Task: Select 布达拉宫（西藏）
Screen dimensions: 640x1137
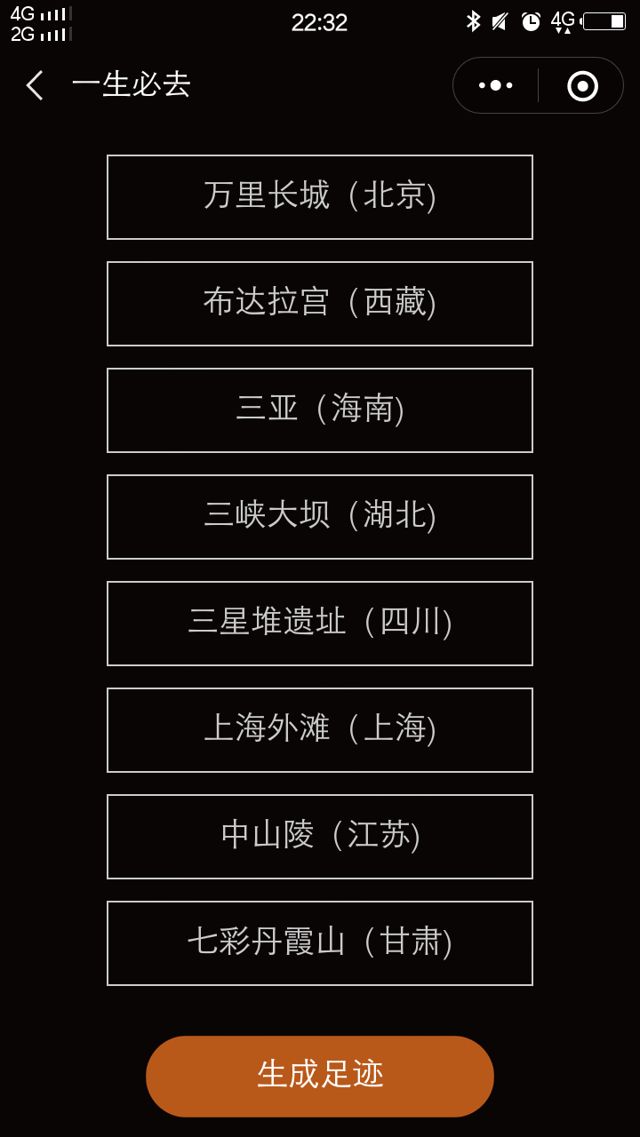Action: (320, 303)
